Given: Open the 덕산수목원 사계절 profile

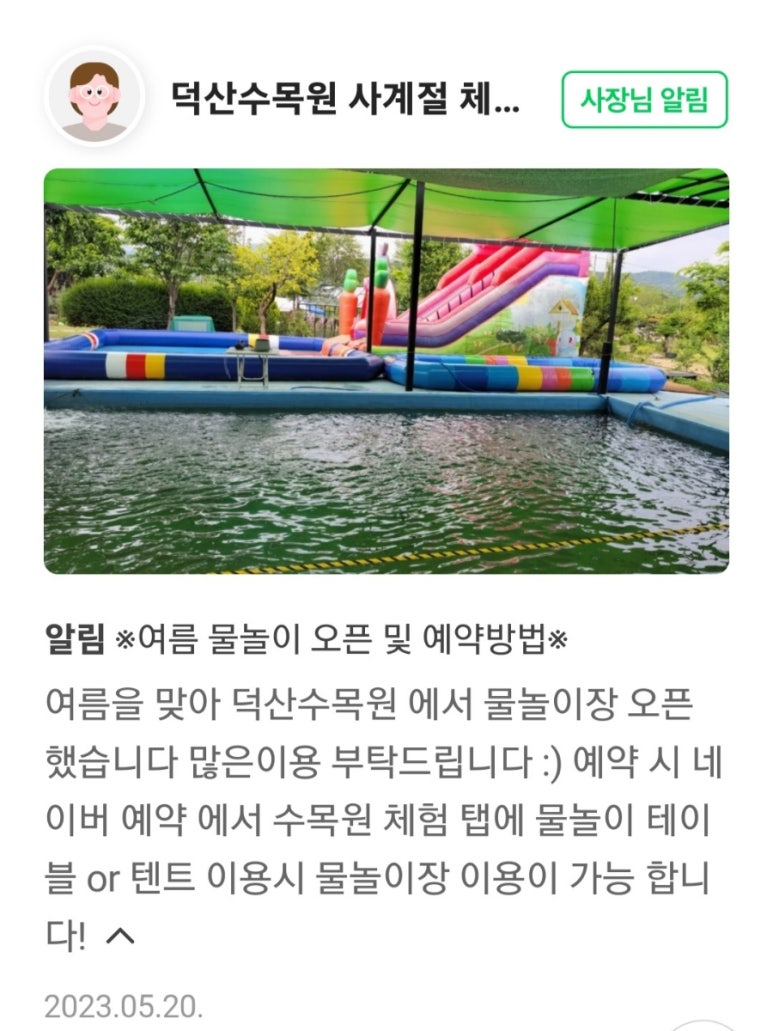Looking at the screenshot, I should 345,100.
